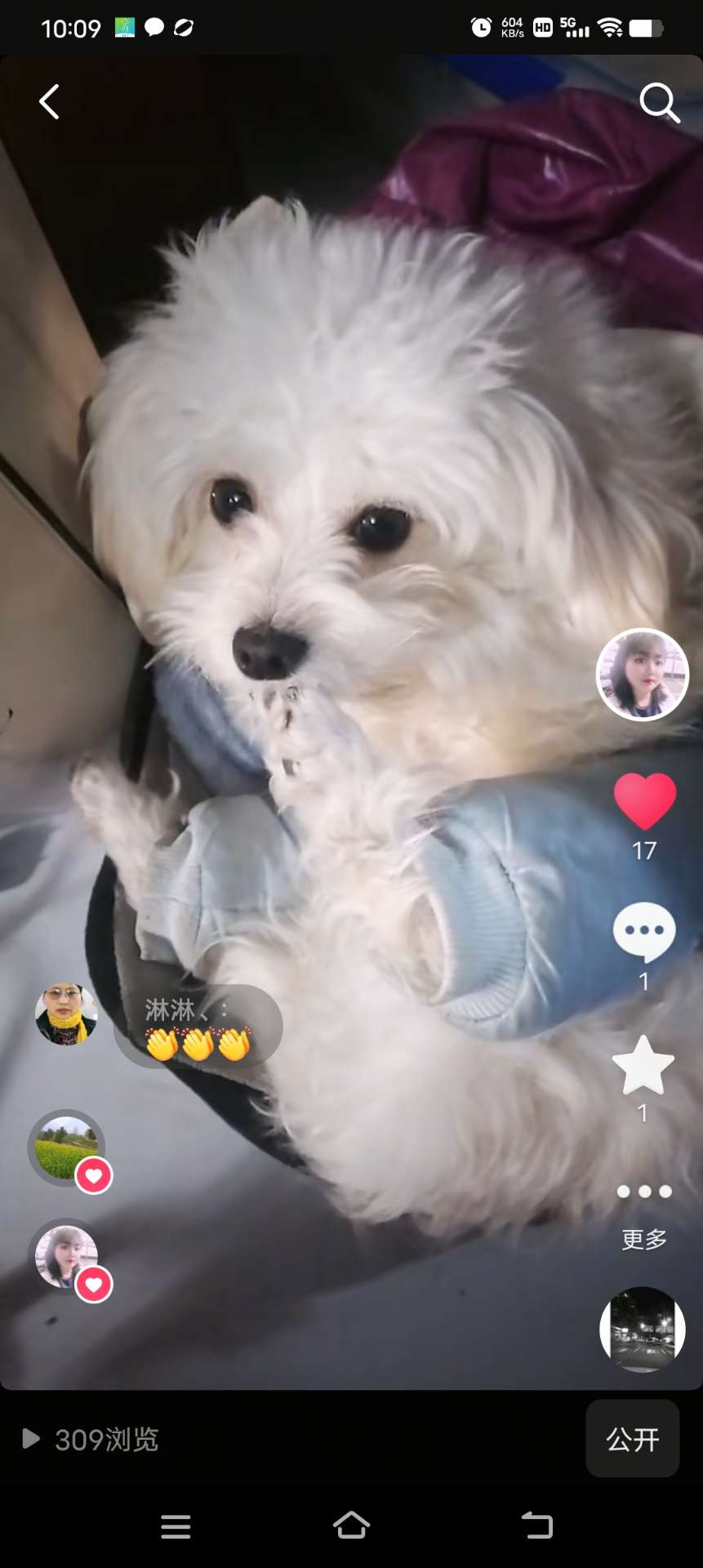
Task: Open the yellow-scarf commenter's avatar
Action: coord(66,1014)
